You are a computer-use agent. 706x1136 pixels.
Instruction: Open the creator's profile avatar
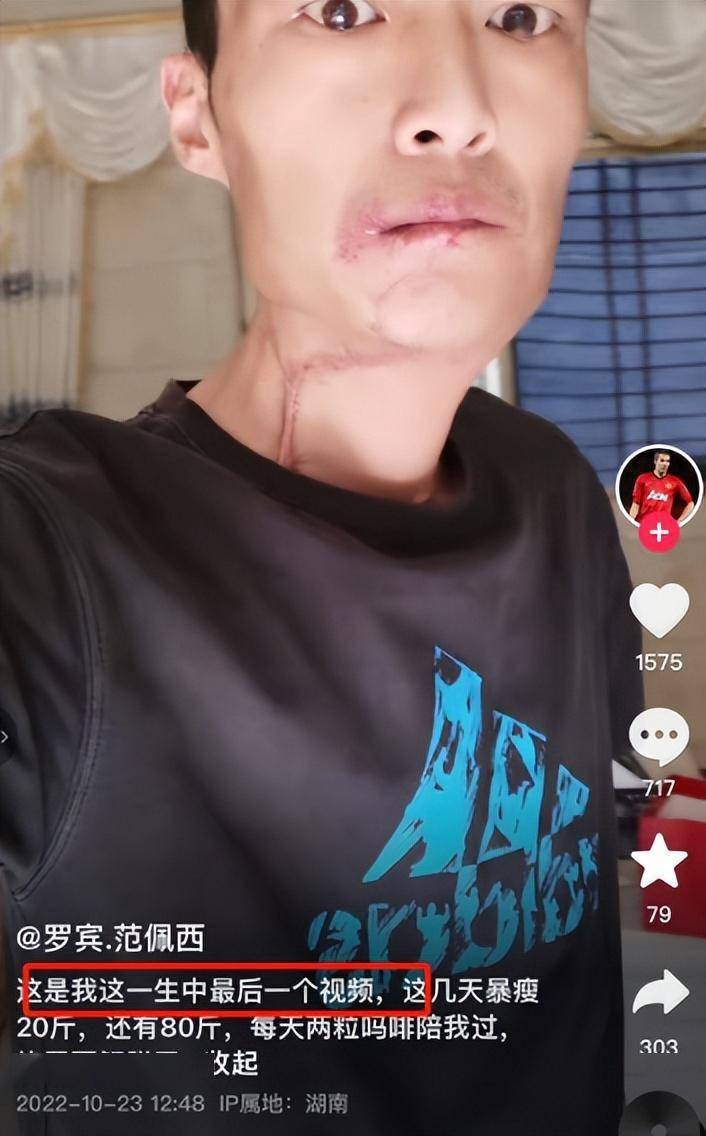[x=659, y=486]
